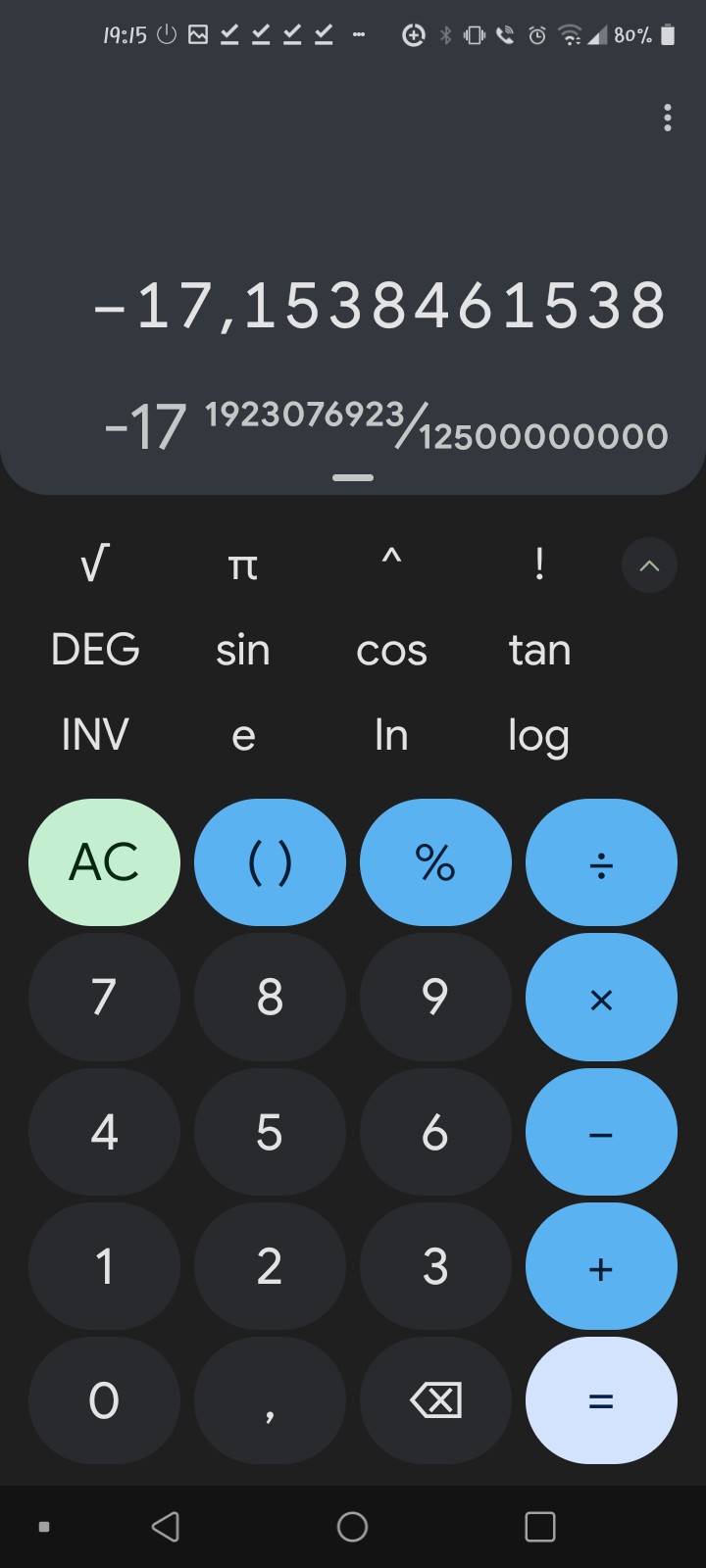This screenshot has width=706, height=1568.
Task: Add with the plus key
Action: 601,1267
